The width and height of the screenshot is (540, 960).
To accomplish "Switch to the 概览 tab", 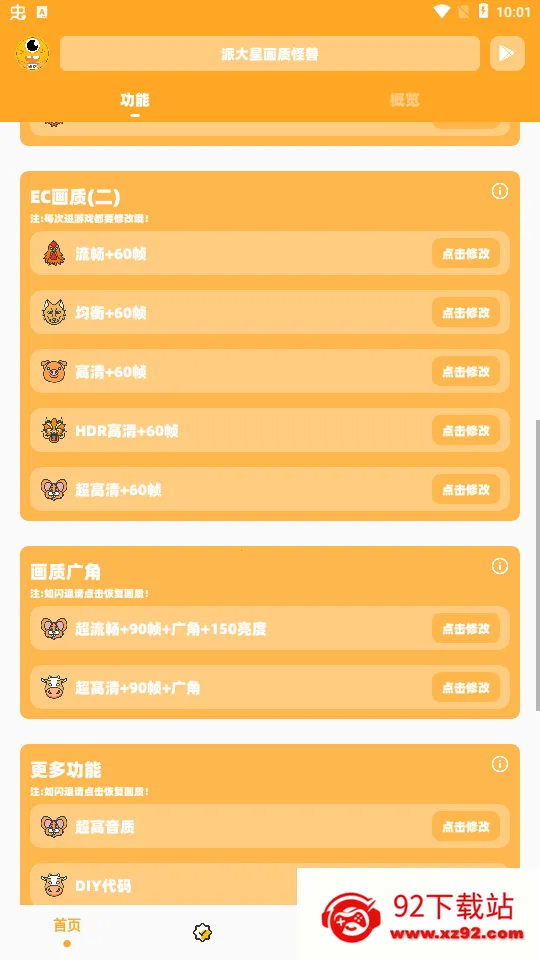I will click(405, 100).
